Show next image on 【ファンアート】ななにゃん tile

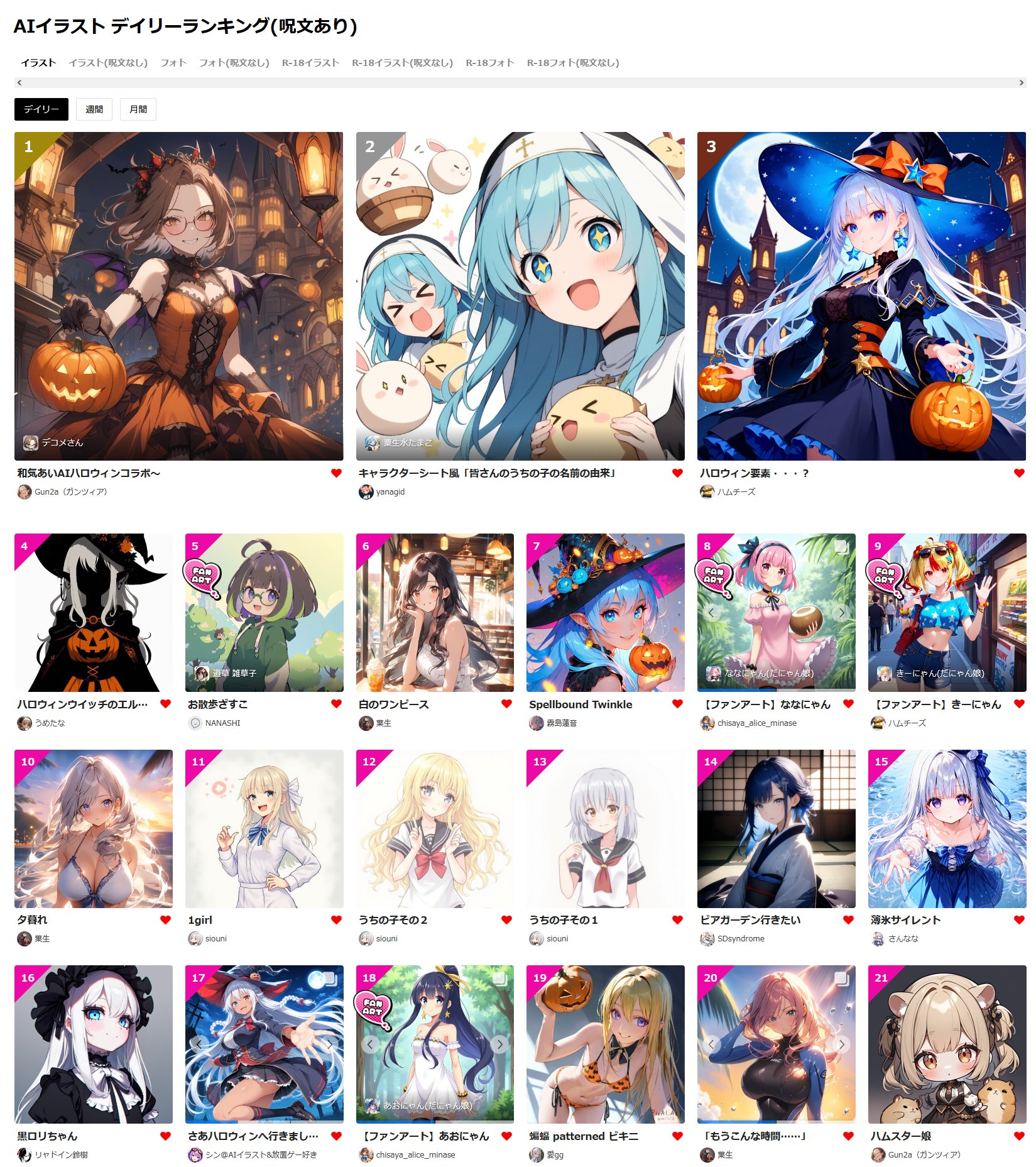tap(841, 613)
